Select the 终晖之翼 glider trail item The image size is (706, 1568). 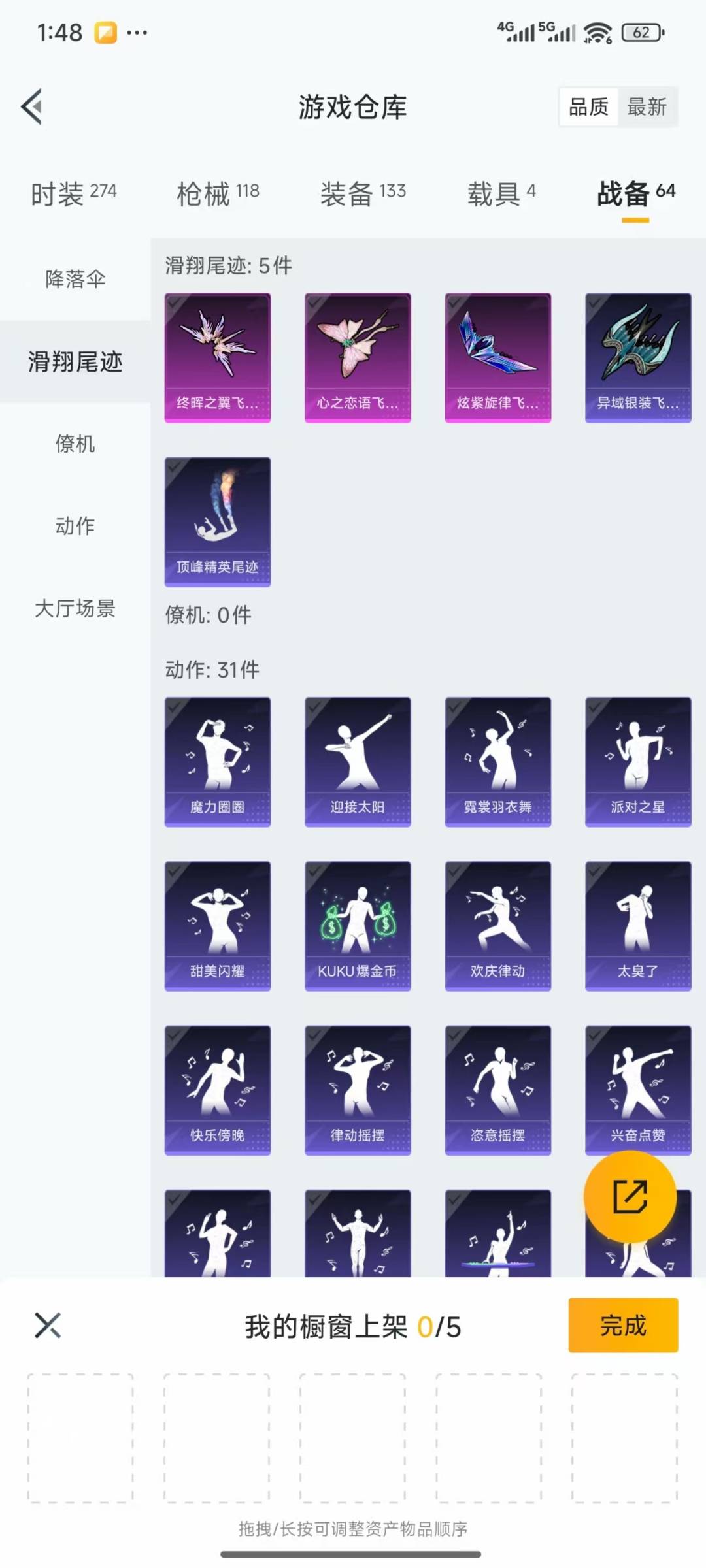(218, 357)
